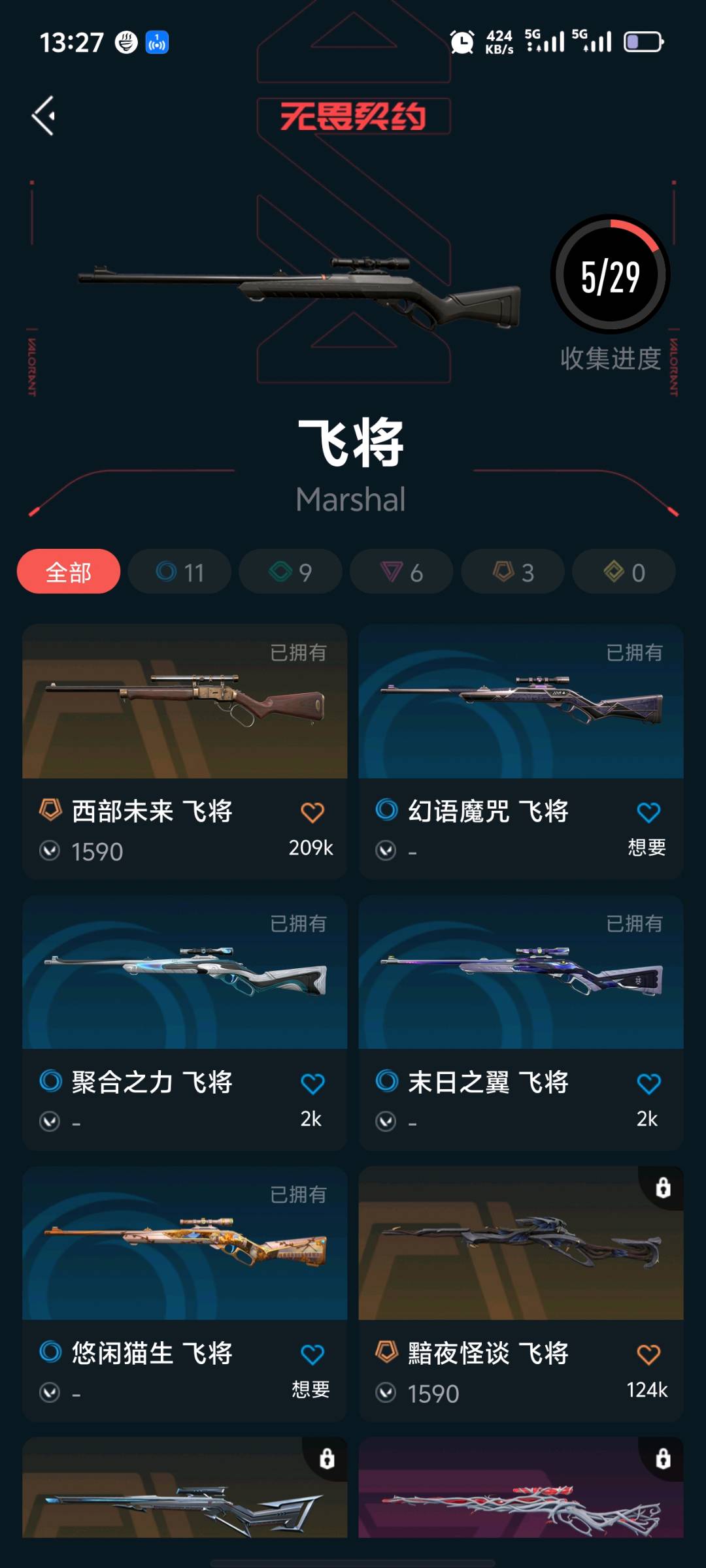Go back using the top-left arrow
Viewport: 706px width, 1568px height.
point(44,116)
